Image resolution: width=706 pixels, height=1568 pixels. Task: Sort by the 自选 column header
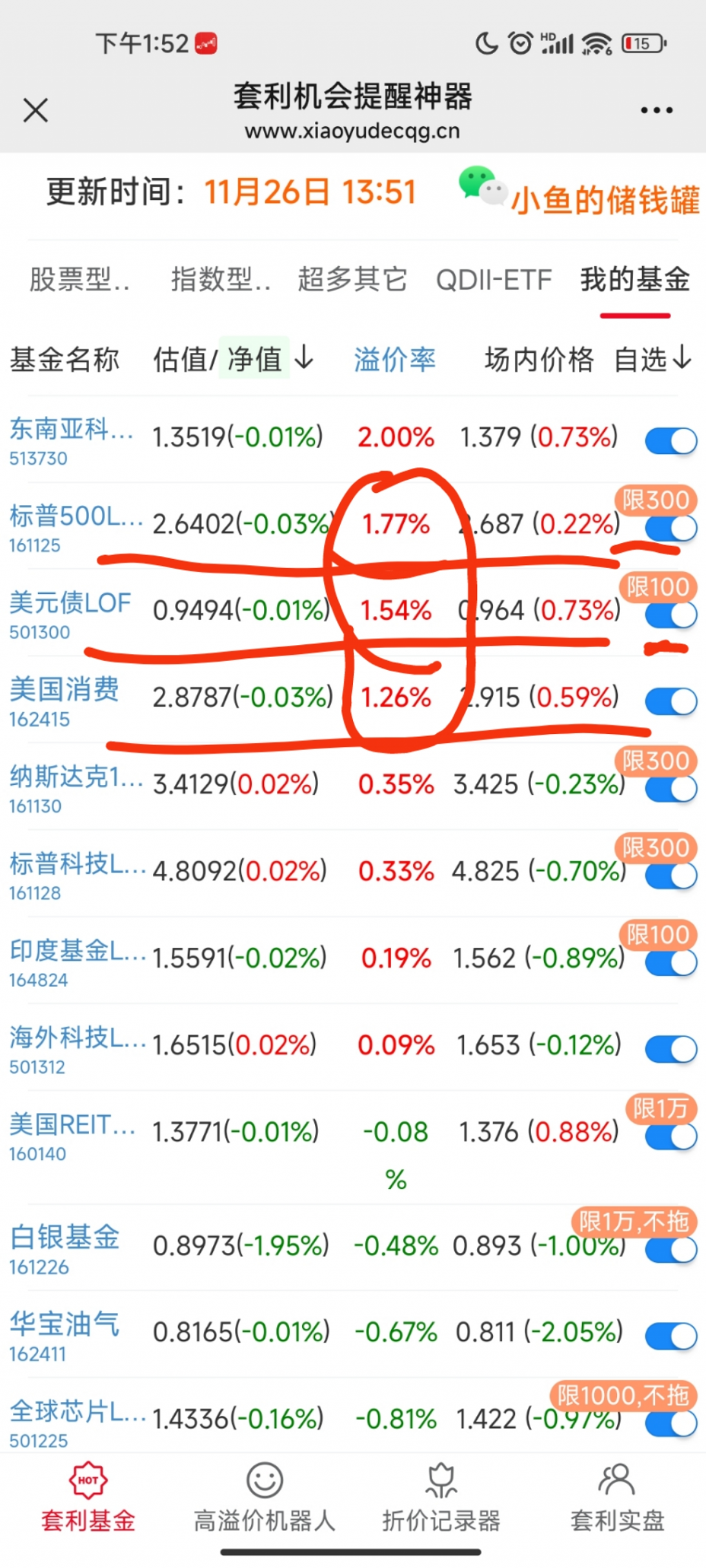(x=652, y=359)
